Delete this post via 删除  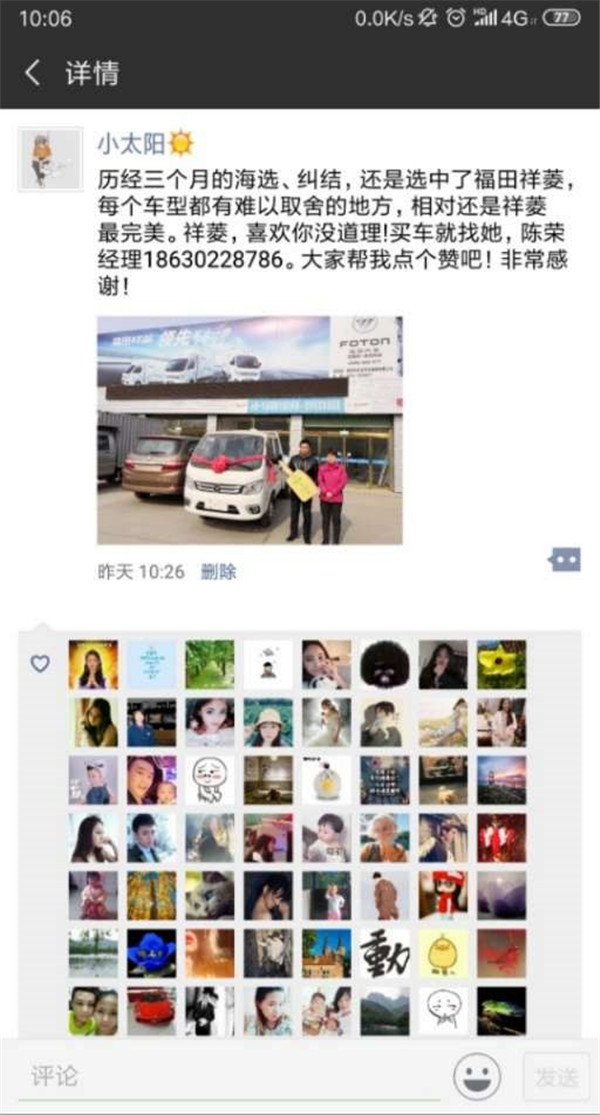pos(218,572)
